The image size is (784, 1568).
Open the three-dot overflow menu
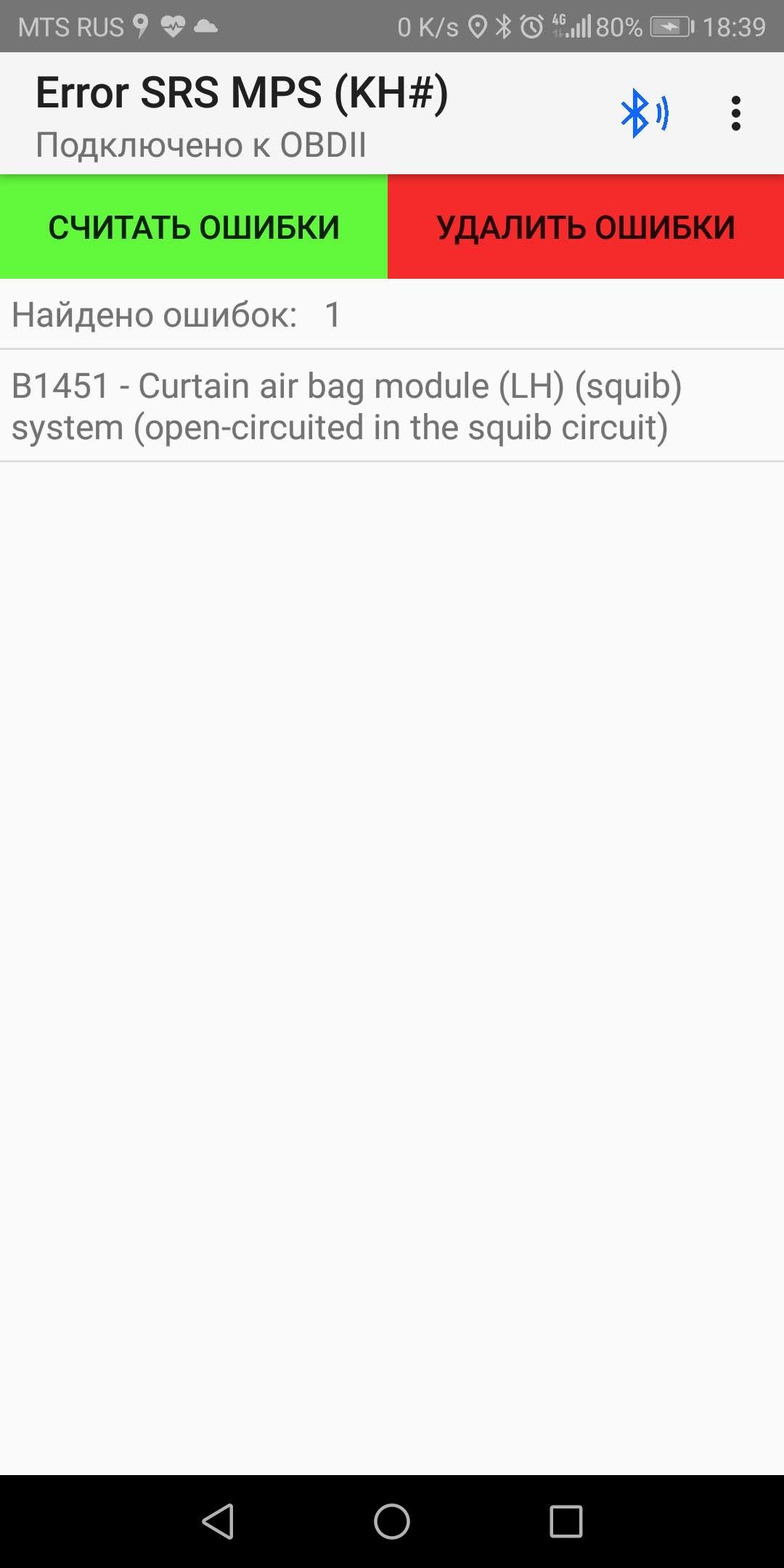735,113
